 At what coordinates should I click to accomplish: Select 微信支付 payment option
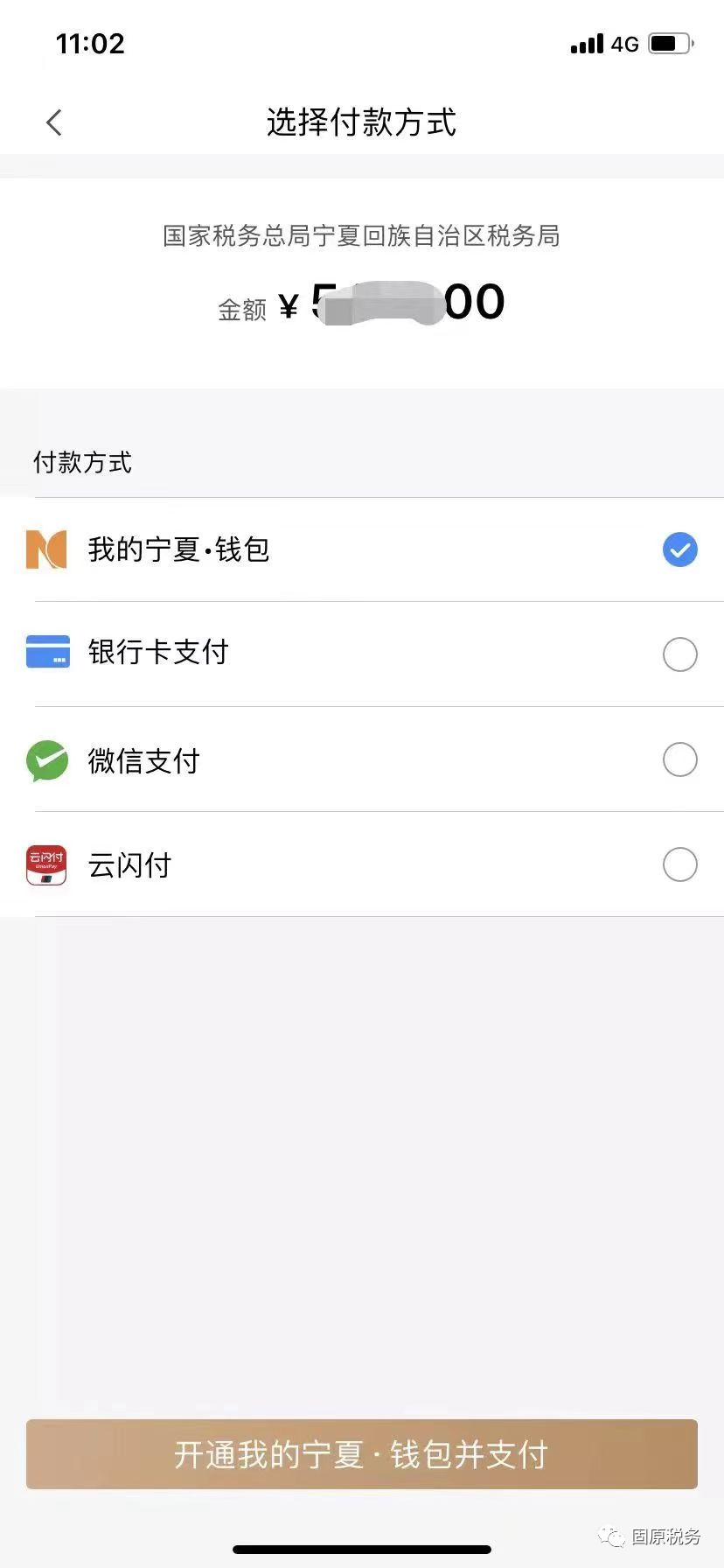tap(362, 759)
